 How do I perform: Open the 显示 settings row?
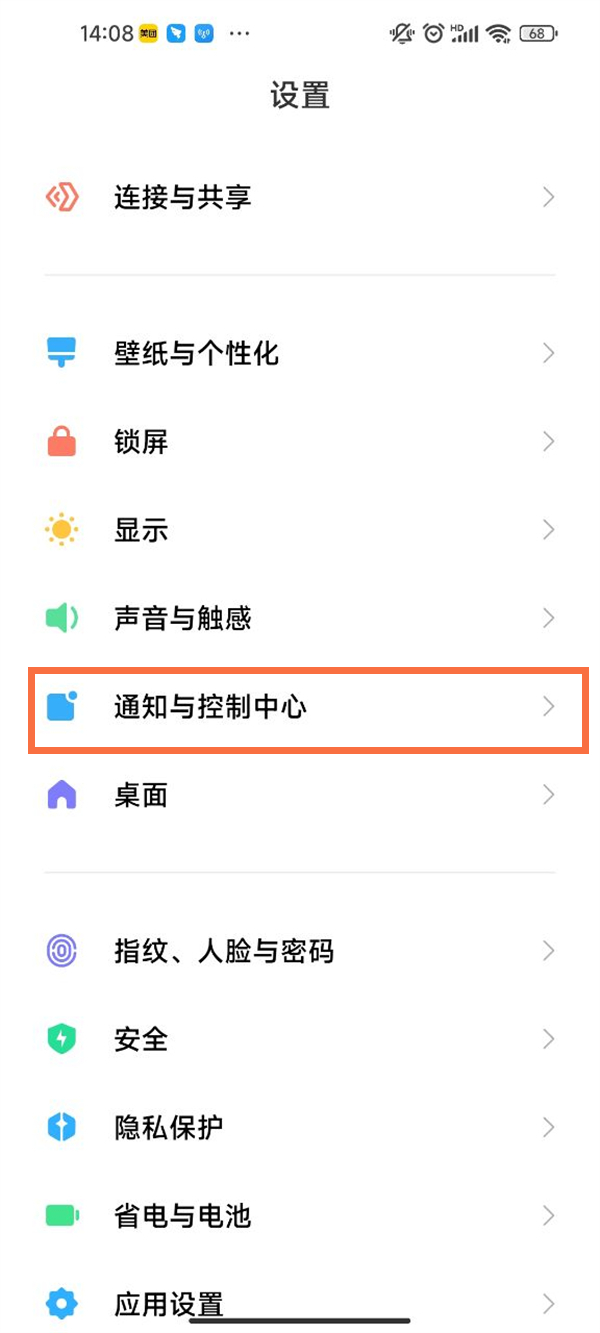coord(300,530)
